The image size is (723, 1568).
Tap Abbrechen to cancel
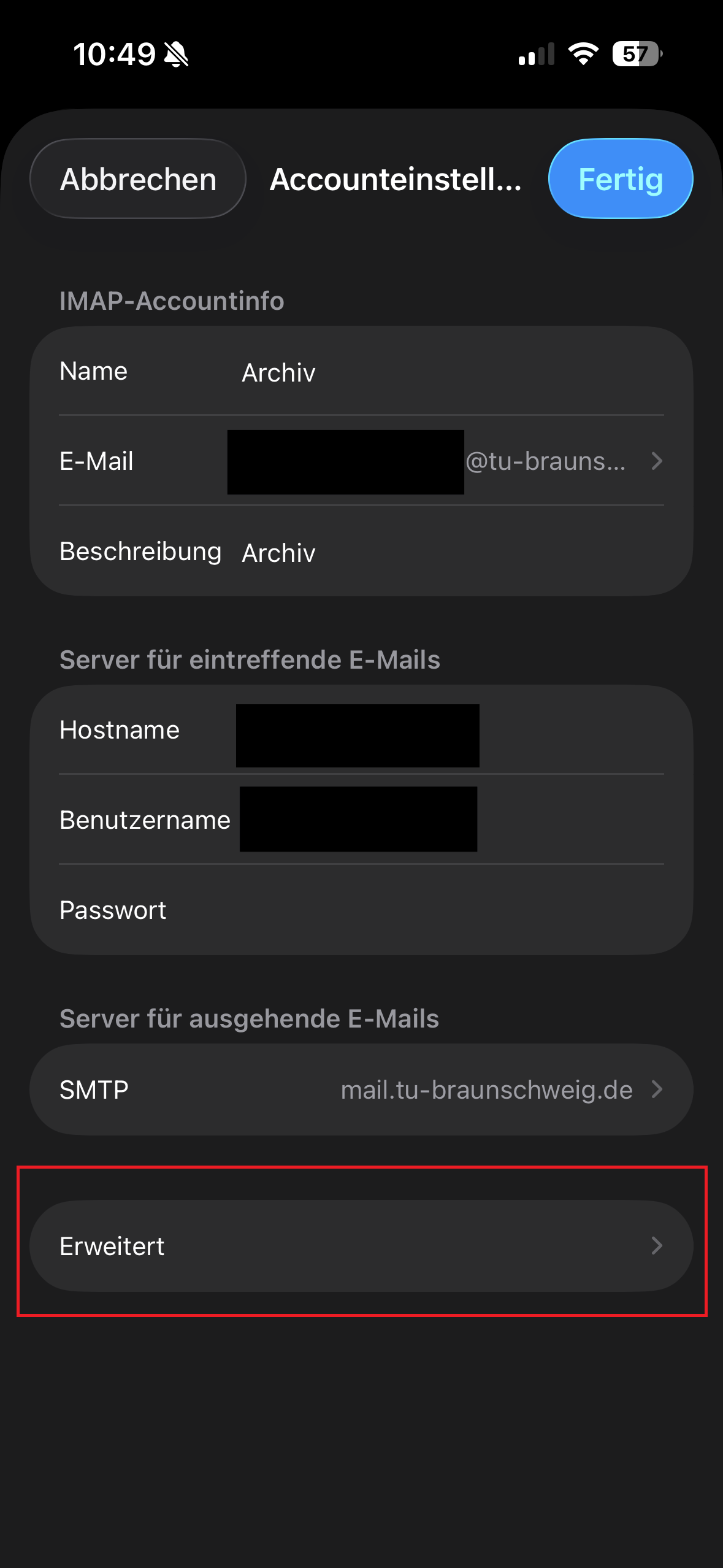[x=138, y=179]
